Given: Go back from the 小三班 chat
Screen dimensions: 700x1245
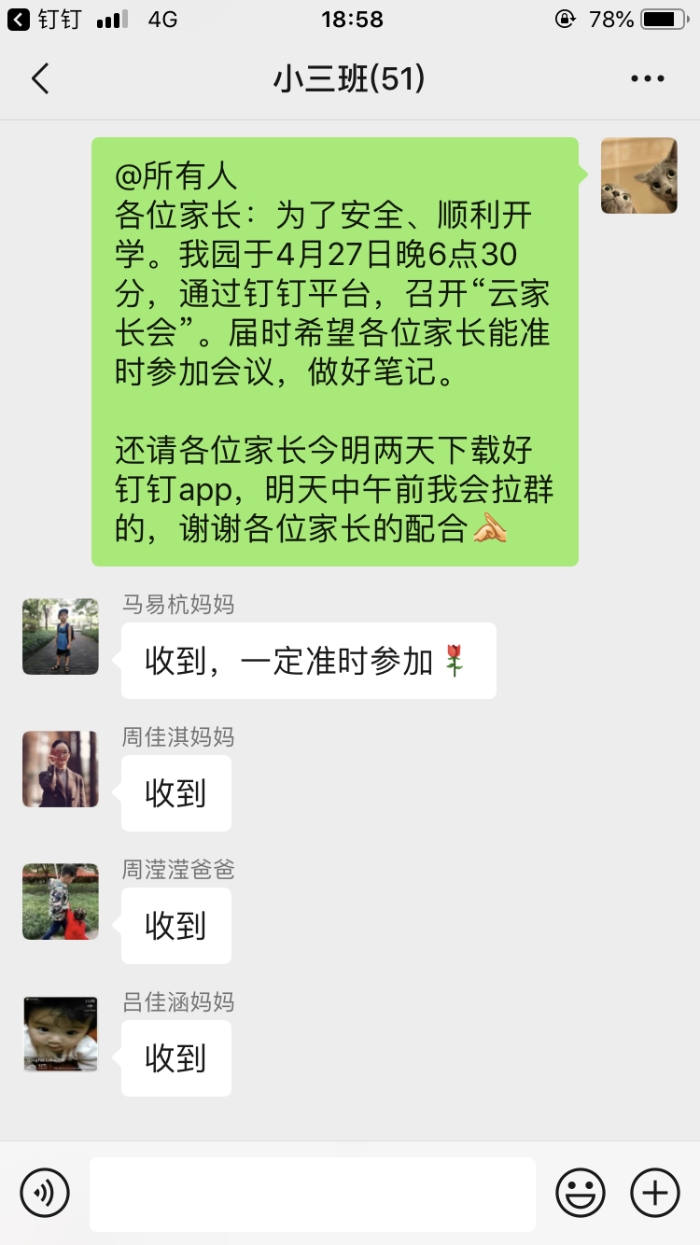Looking at the screenshot, I should pyautogui.click(x=40, y=79).
